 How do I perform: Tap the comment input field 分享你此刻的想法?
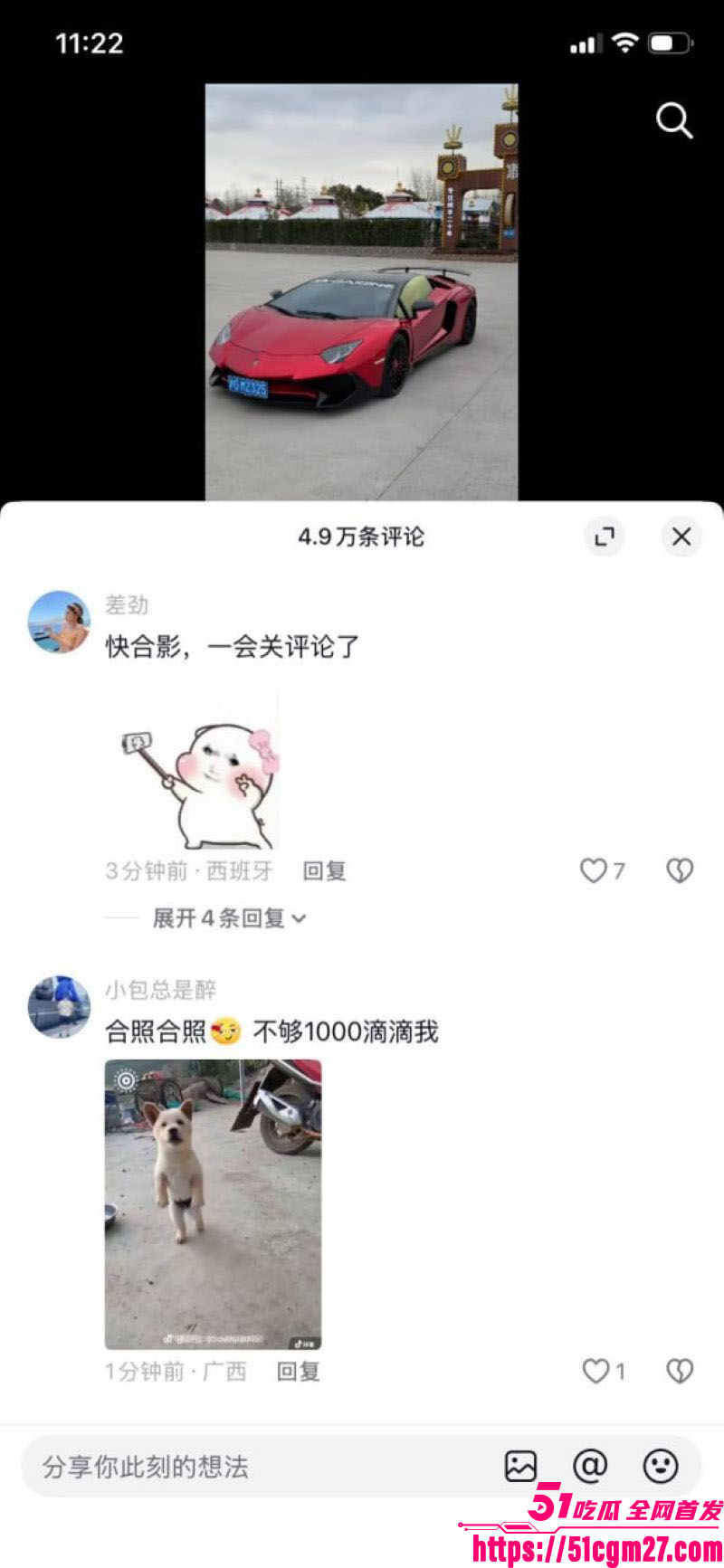226,1466
